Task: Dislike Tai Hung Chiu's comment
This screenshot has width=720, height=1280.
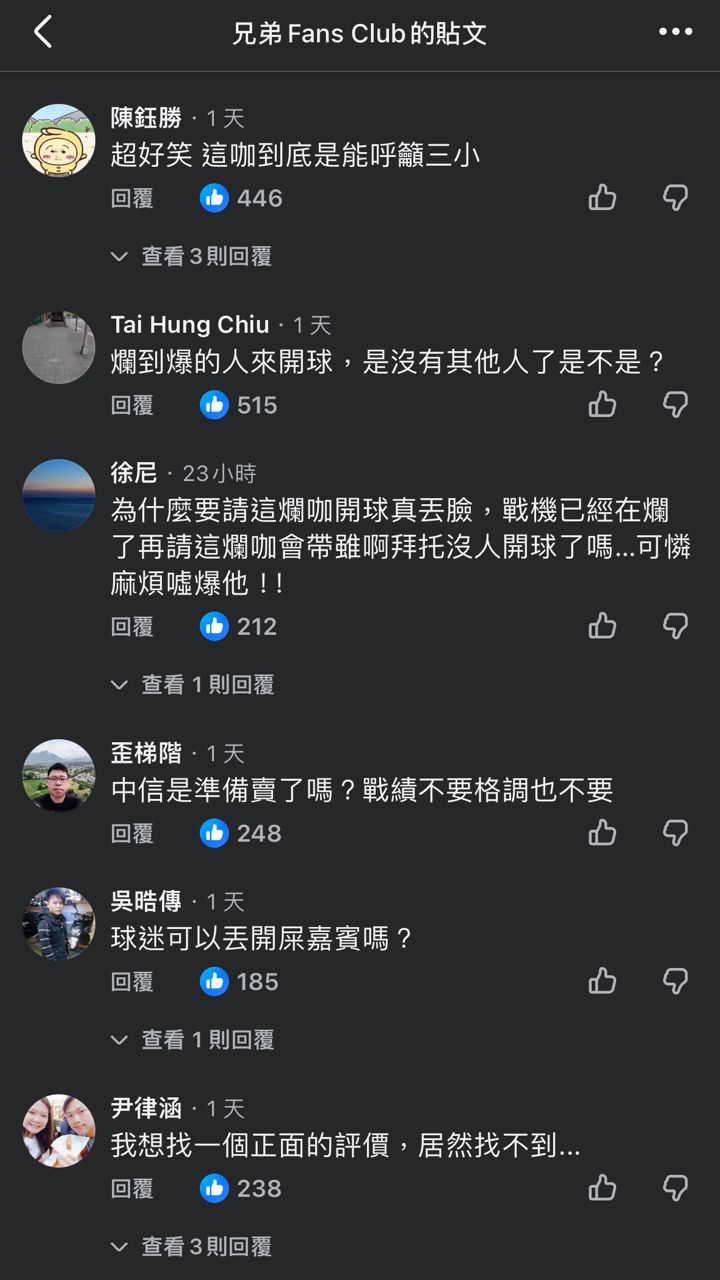Action: [x=676, y=405]
